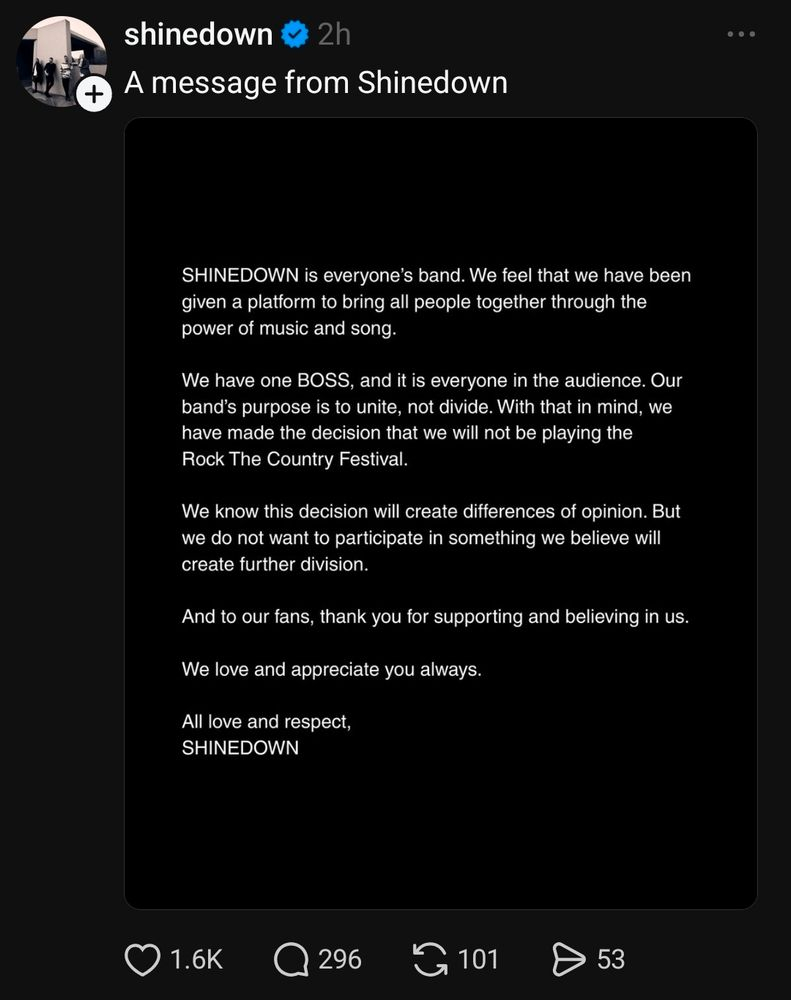Open the post's three-dot overflow menu

point(741,34)
